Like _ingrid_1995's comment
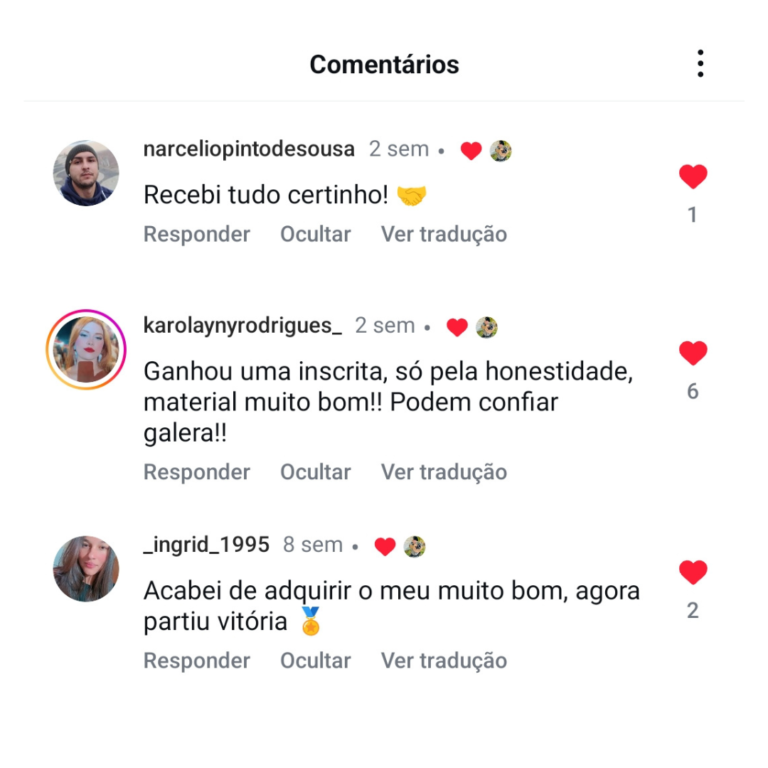This screenshot has height=768, width=768. click(692, 573)
